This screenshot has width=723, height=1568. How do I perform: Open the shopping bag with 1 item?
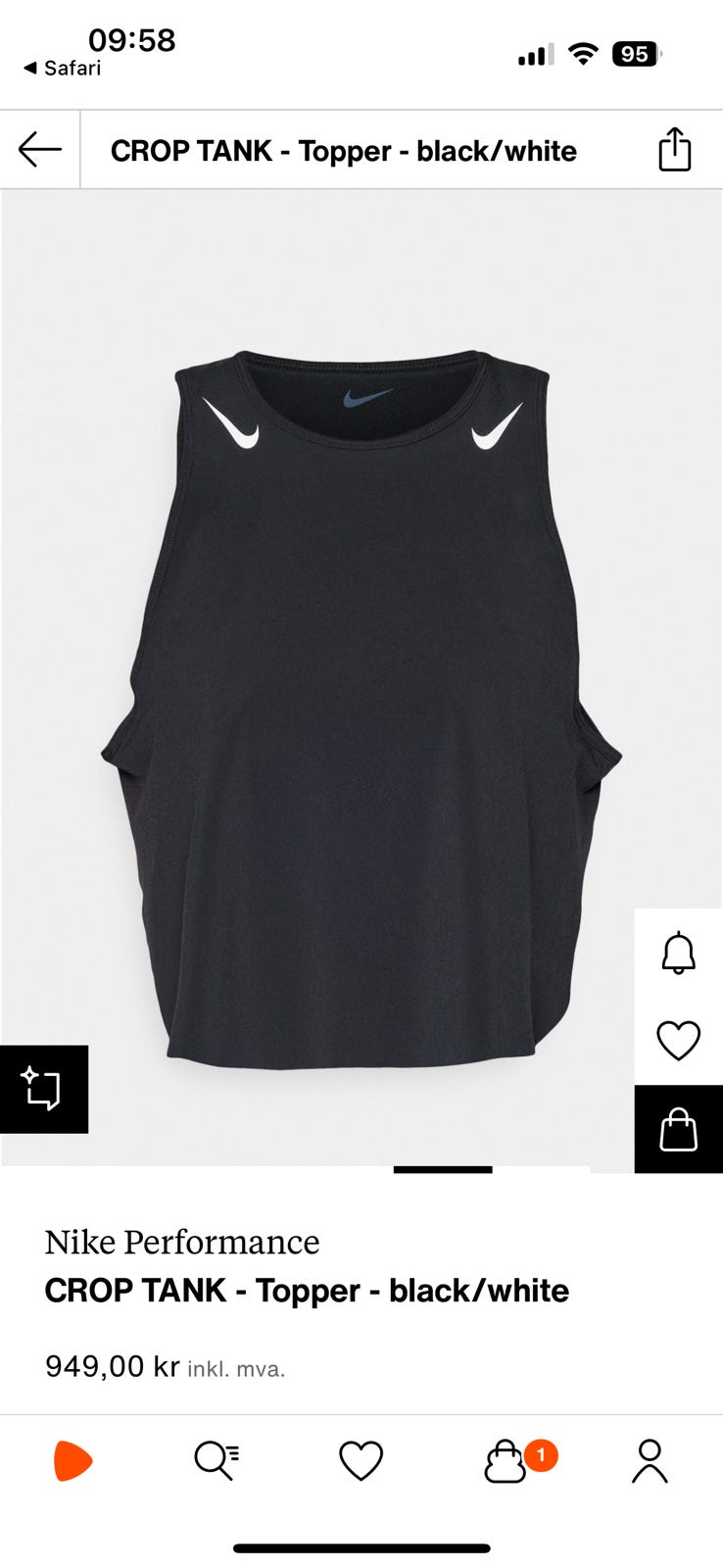(506, 1461)
